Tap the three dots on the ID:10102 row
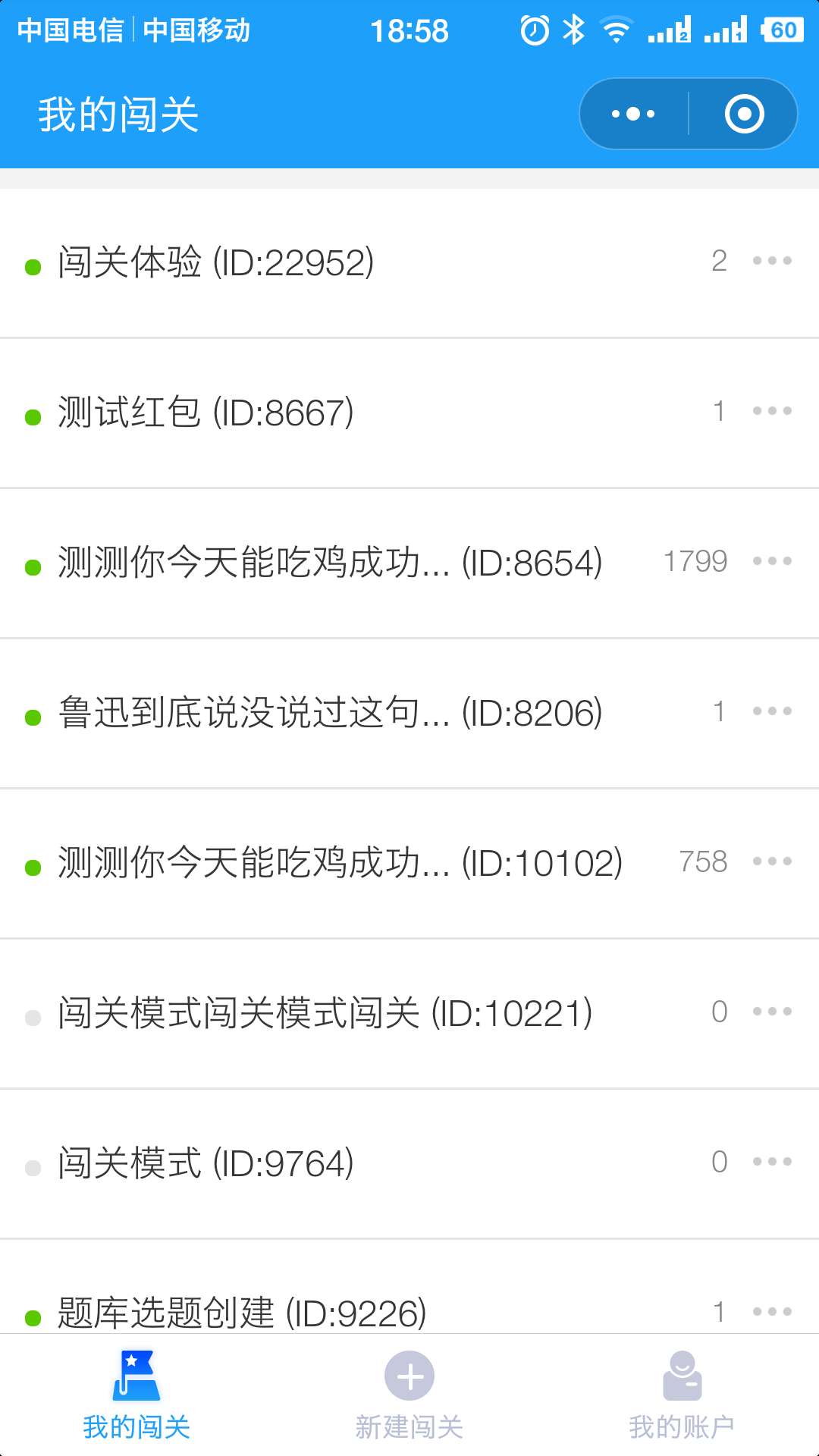Screen dimensions: 819x1456 point(772,861)
